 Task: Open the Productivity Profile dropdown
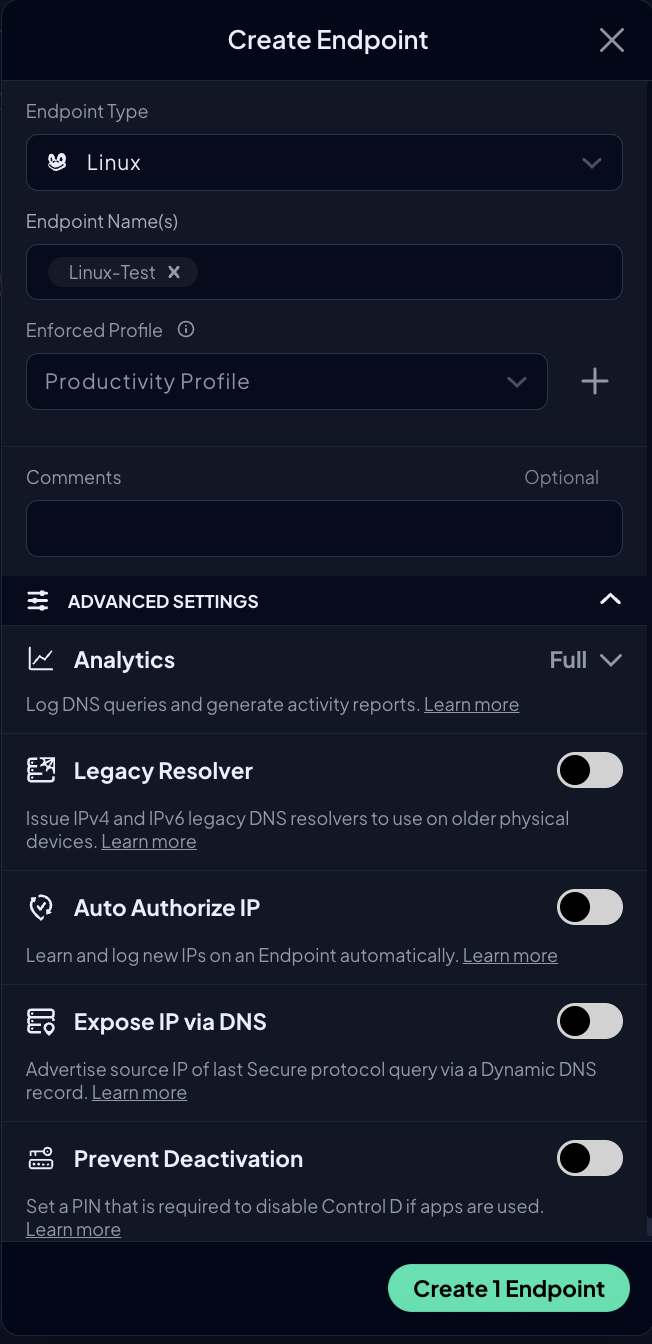pos(287,381)
